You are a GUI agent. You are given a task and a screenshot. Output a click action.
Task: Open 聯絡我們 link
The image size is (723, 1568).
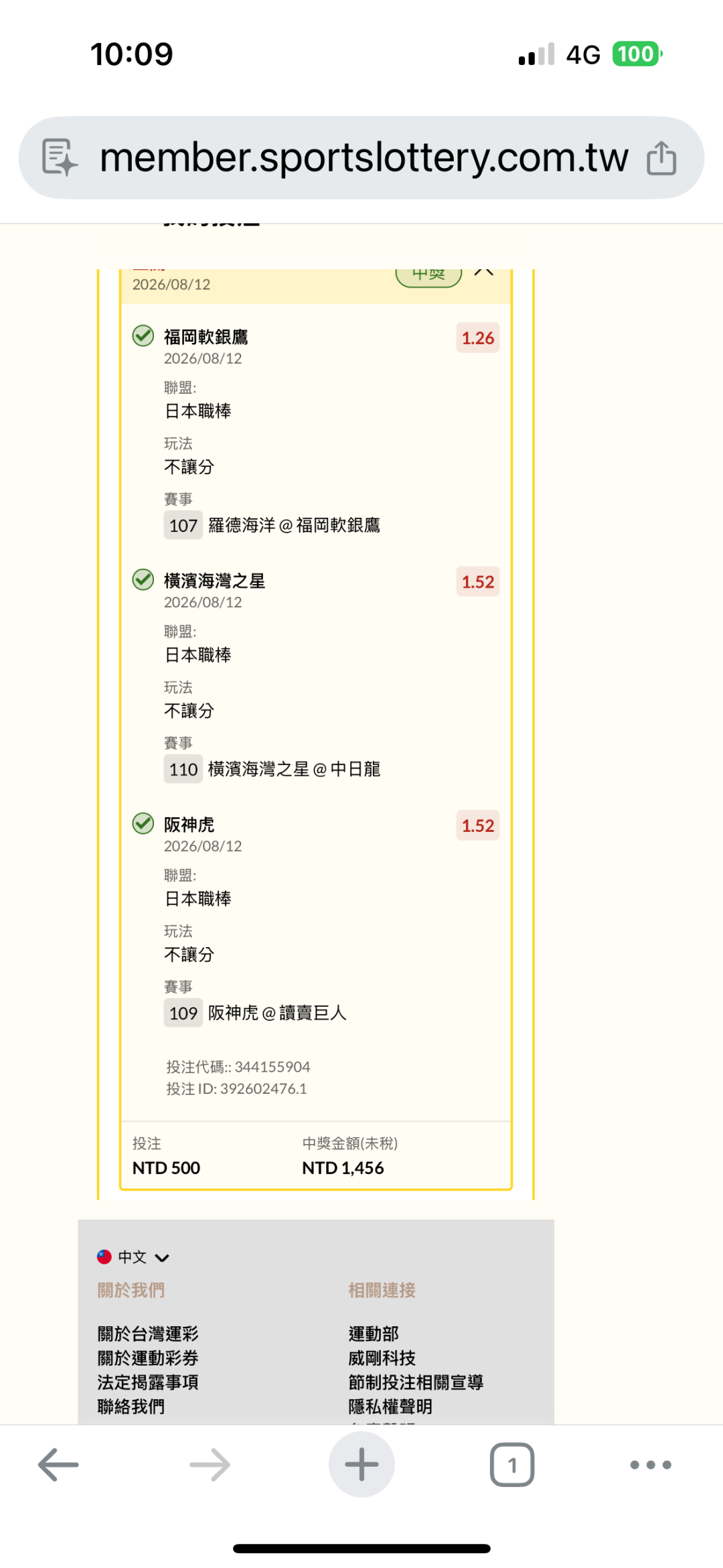(131, 1406)
